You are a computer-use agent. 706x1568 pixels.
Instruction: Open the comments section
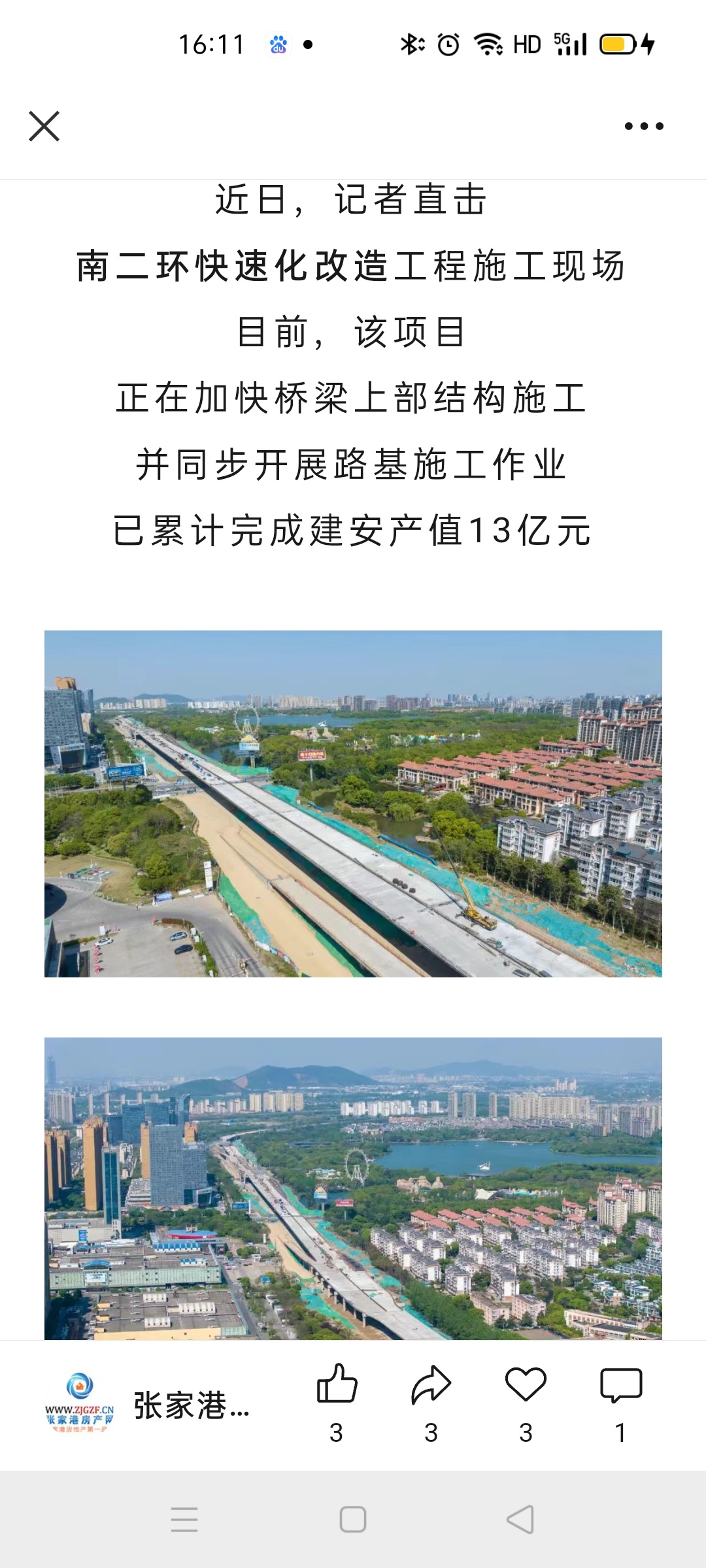point(620,1384)
